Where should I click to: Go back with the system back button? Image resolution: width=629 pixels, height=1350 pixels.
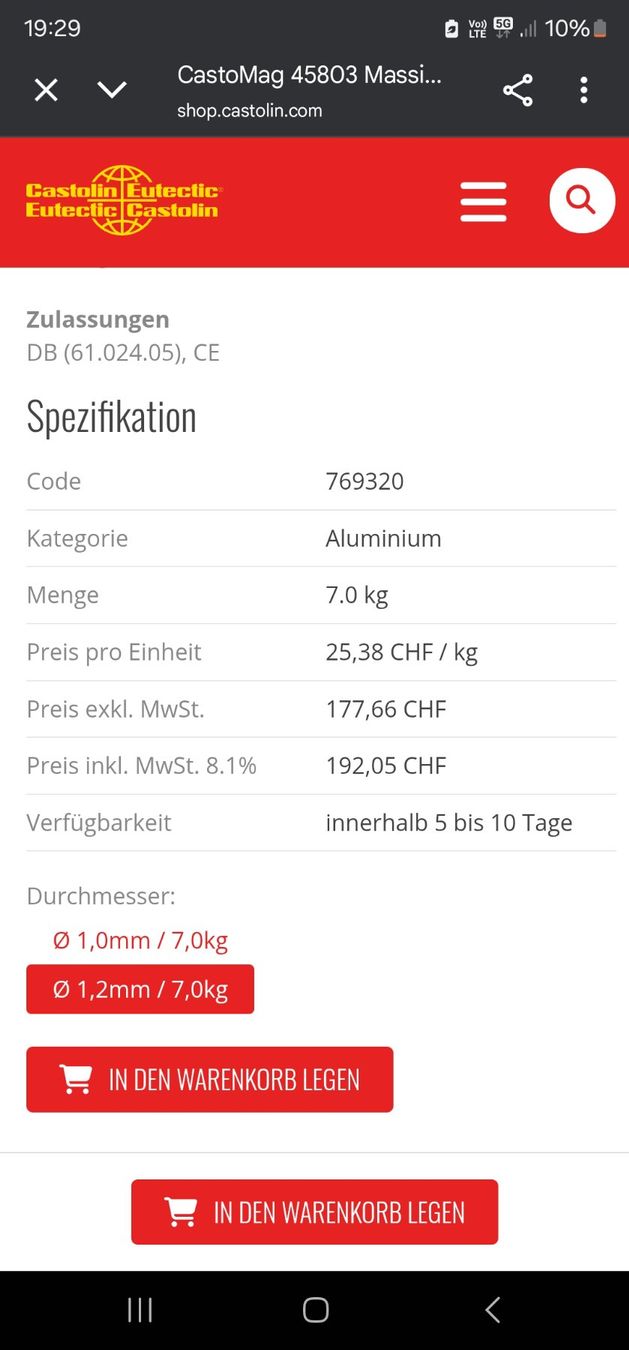[x=492, y=1310]
